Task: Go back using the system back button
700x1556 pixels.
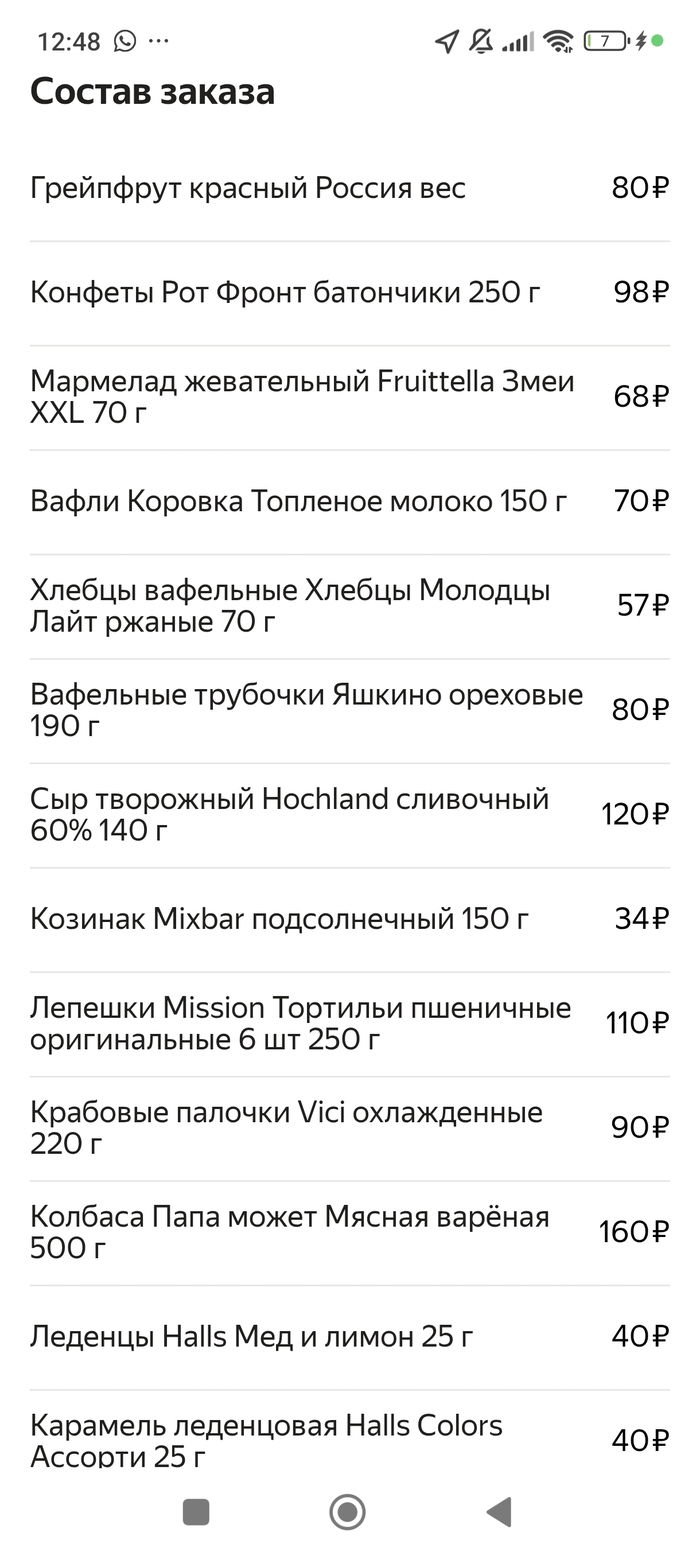Action: pos(499,1512)
